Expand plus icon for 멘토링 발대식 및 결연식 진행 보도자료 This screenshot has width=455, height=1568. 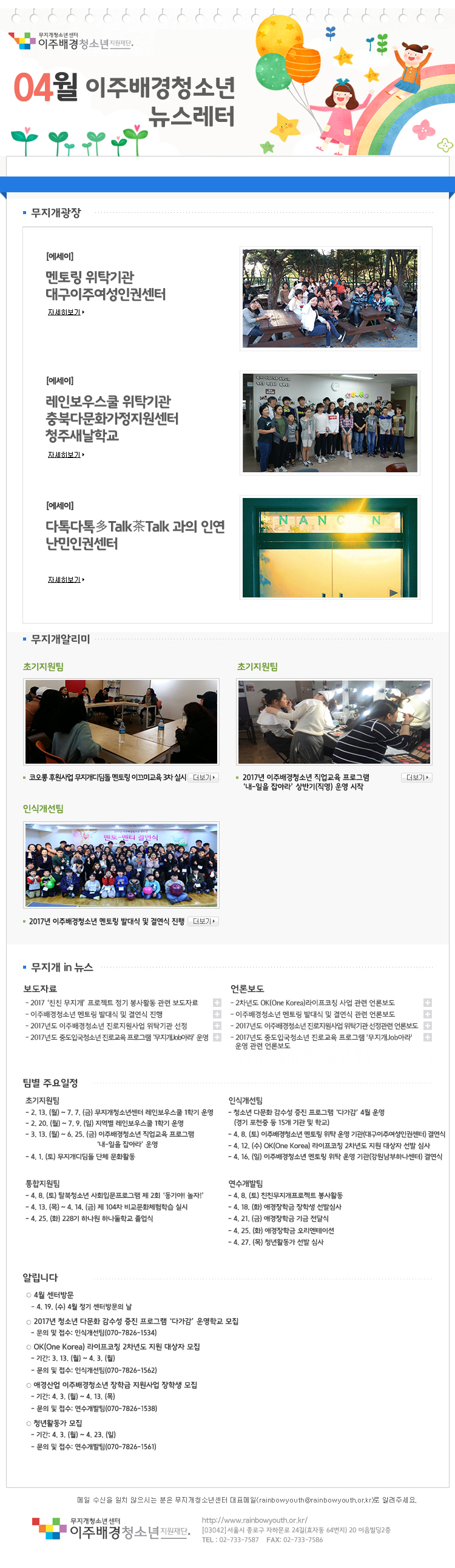217,1014
